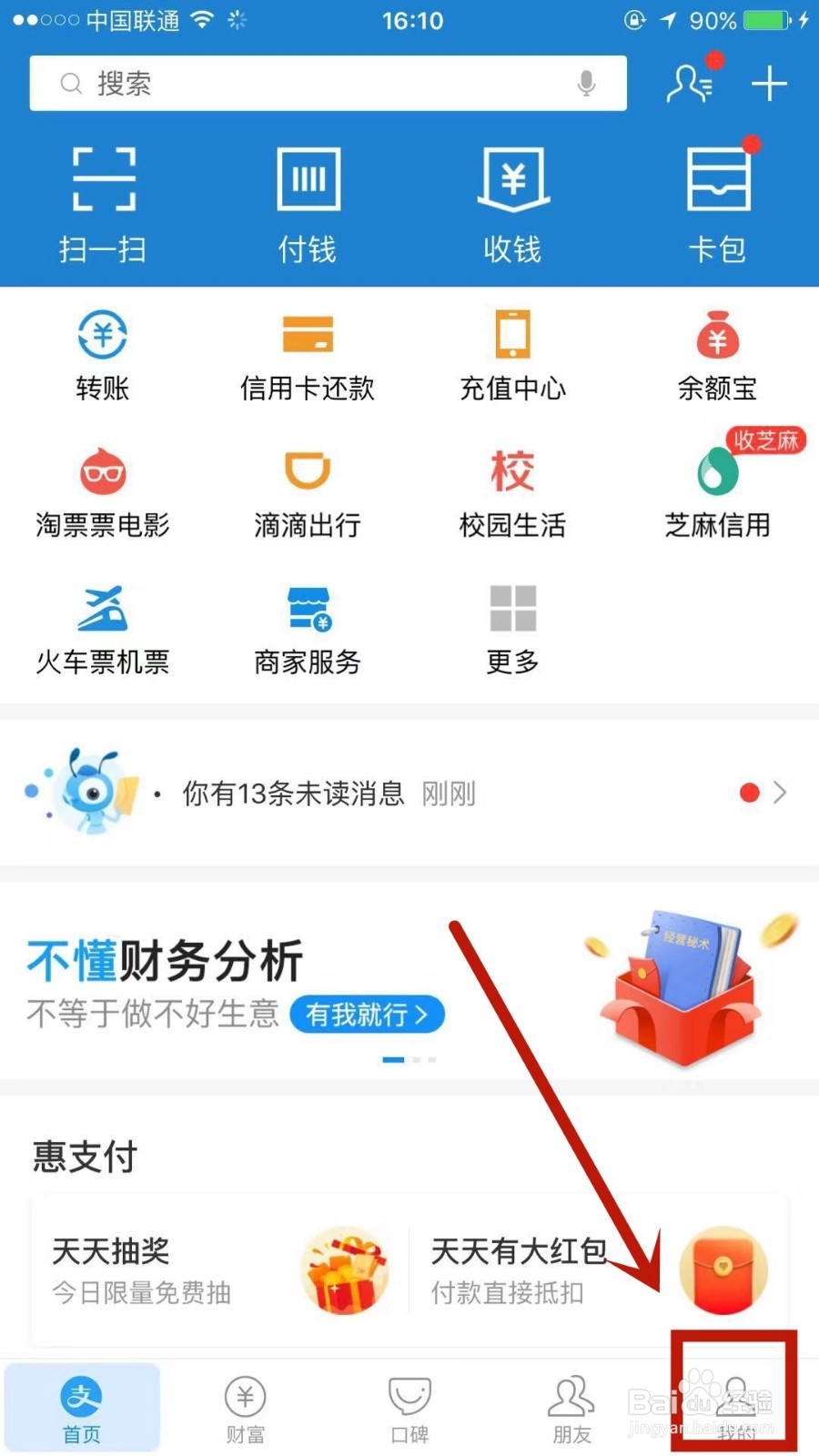Tap the 有我就行 banner link
Screen dimensions: 819x1456
pyautogui.click(x=366, y=1014)
